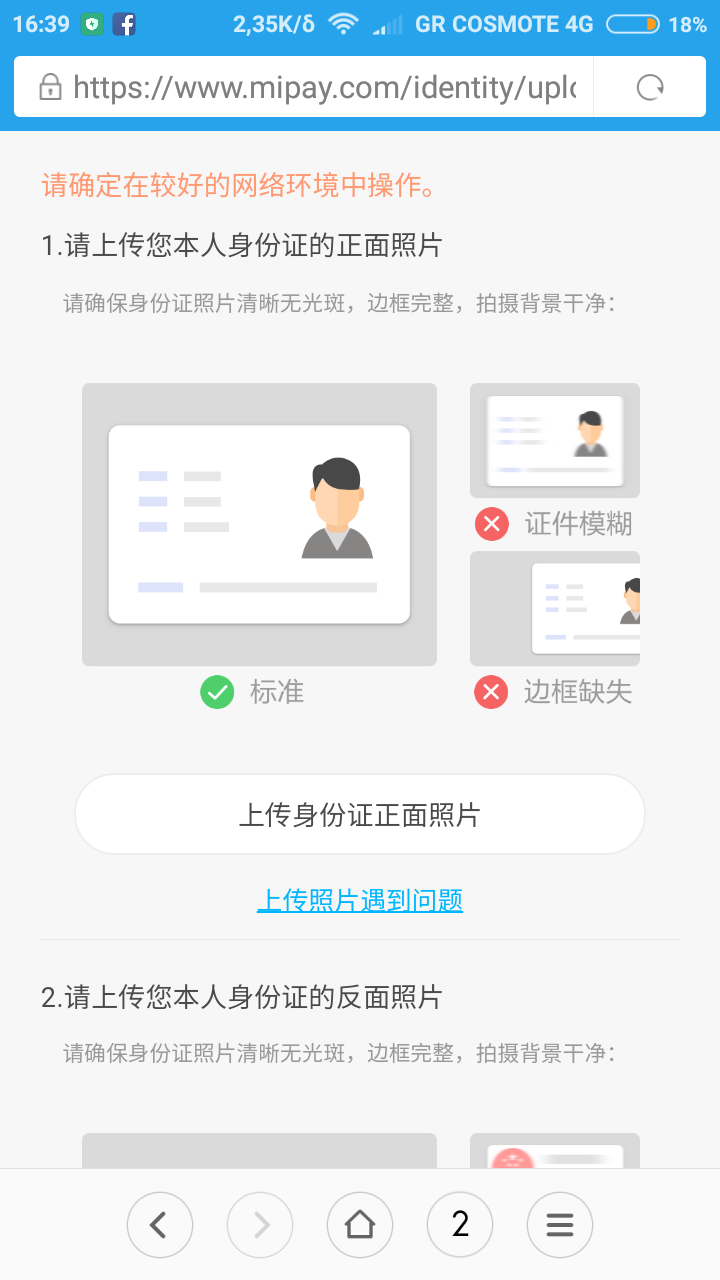Tap 上传身份证正面照片 upload button
The height and width of the screenshot is (1280, 720).
coord(360,814)
